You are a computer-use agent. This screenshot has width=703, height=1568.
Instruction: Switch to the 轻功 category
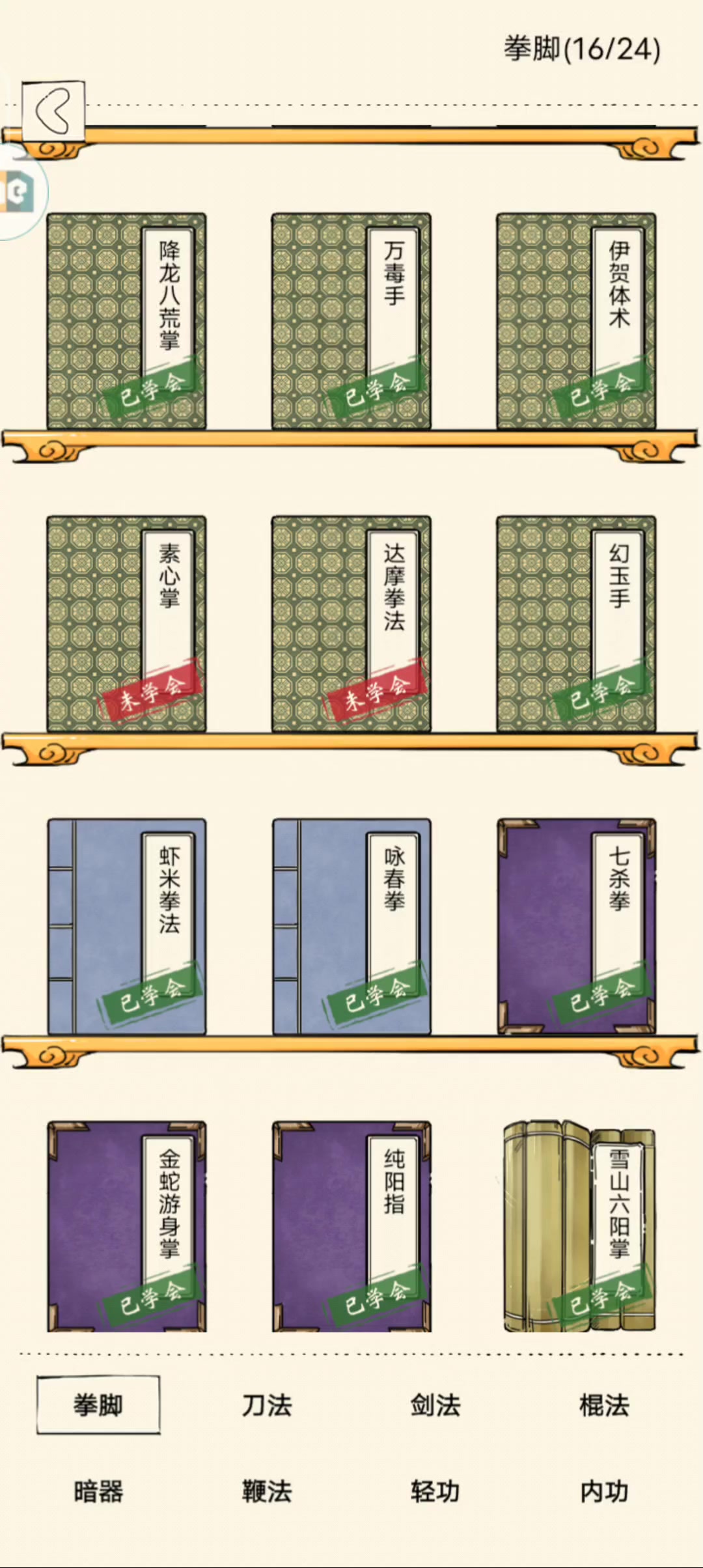coord(435,1491)
